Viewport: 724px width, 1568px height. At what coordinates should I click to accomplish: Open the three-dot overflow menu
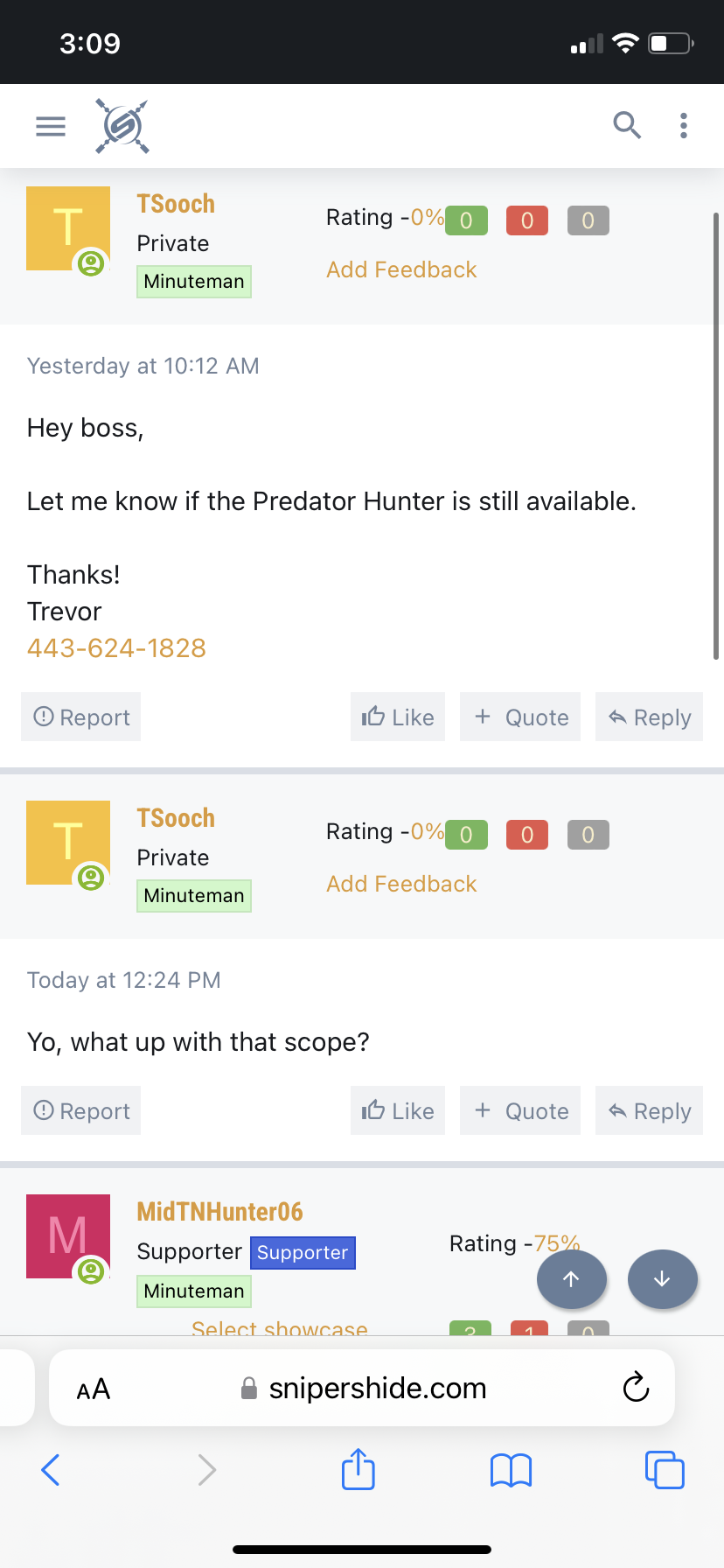(x=684, y=126)
